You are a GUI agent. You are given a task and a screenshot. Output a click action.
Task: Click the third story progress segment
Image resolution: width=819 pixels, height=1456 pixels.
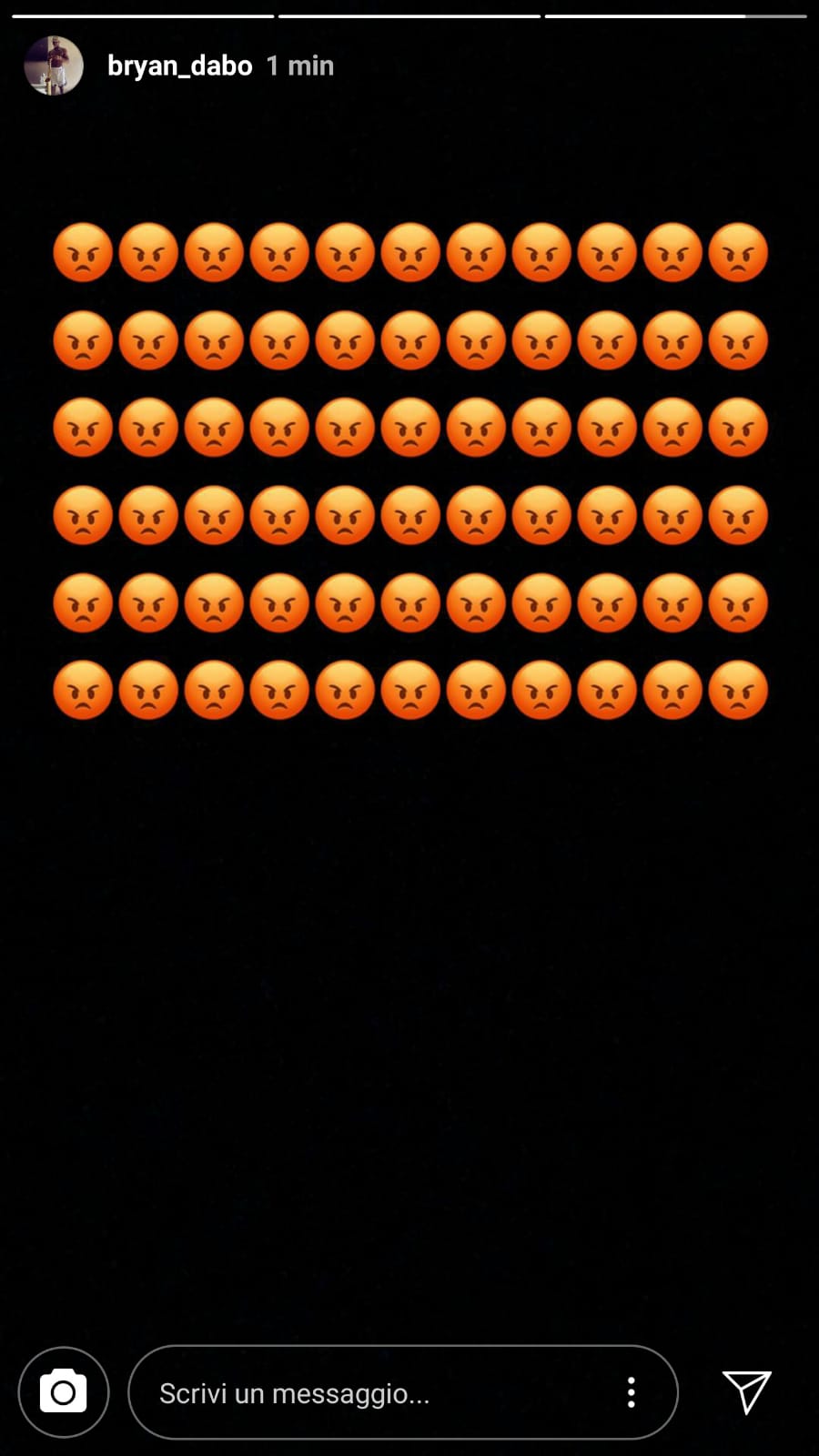click(673, 14)
